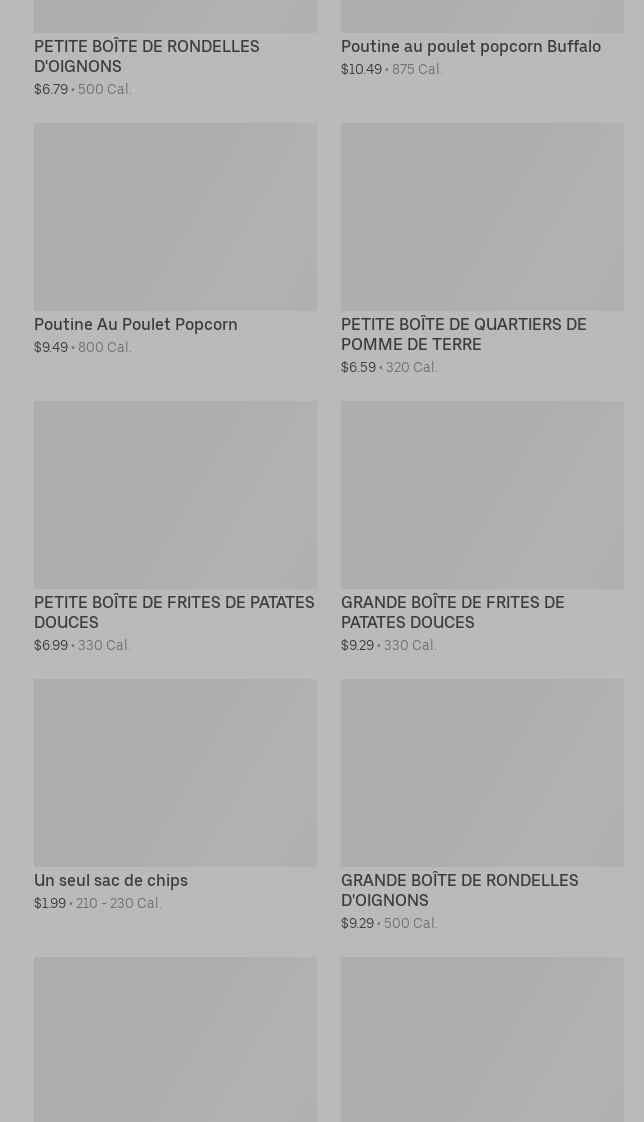View PETITE BOÎTE DE FRITES DE PATATES DOUCES
Screen dimensions: 644x1122
click(175, 518)
